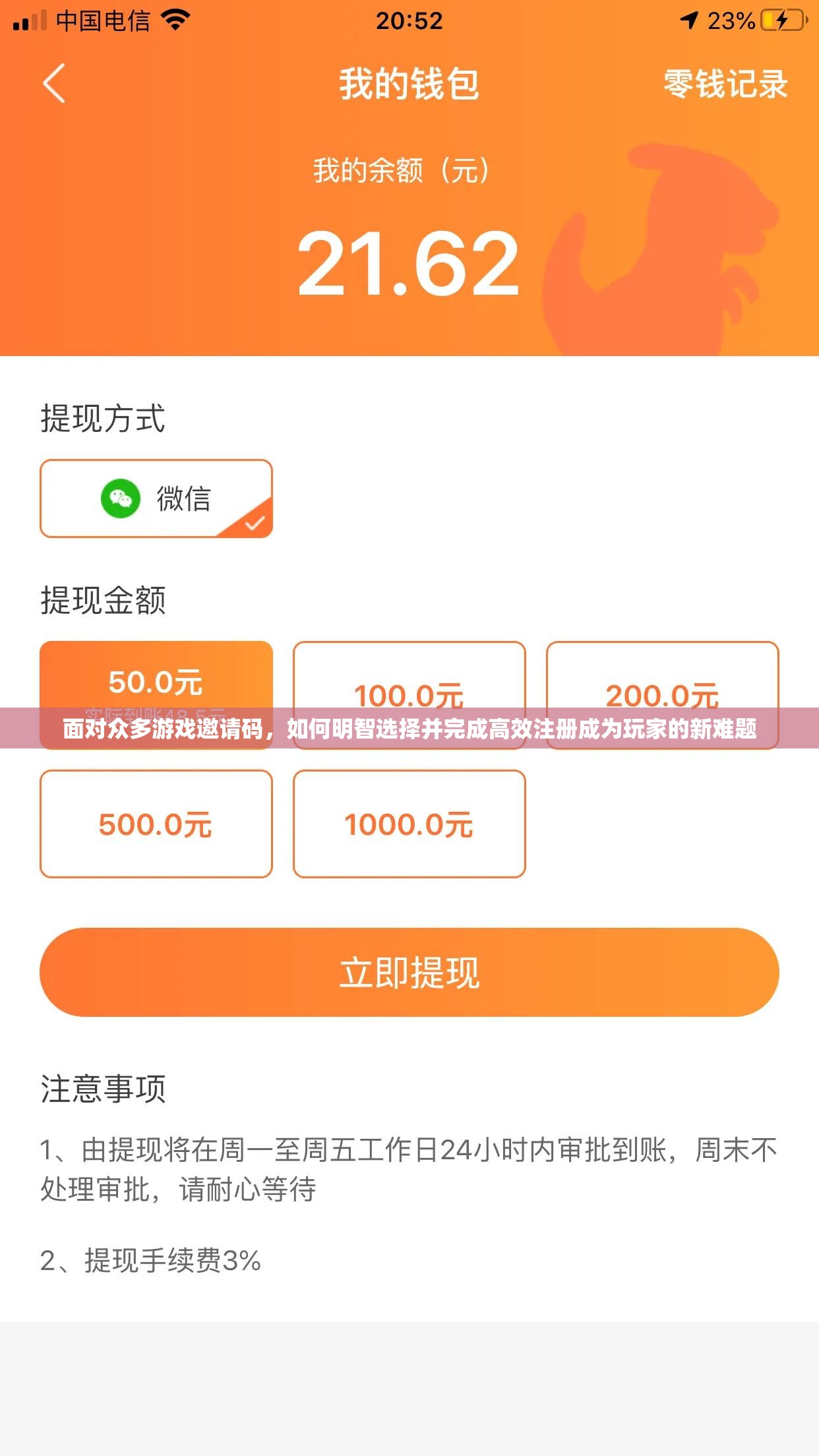
Task: Open 零钱记录 from the top bar
Action: pyautogui.click(x=724, y=84)
